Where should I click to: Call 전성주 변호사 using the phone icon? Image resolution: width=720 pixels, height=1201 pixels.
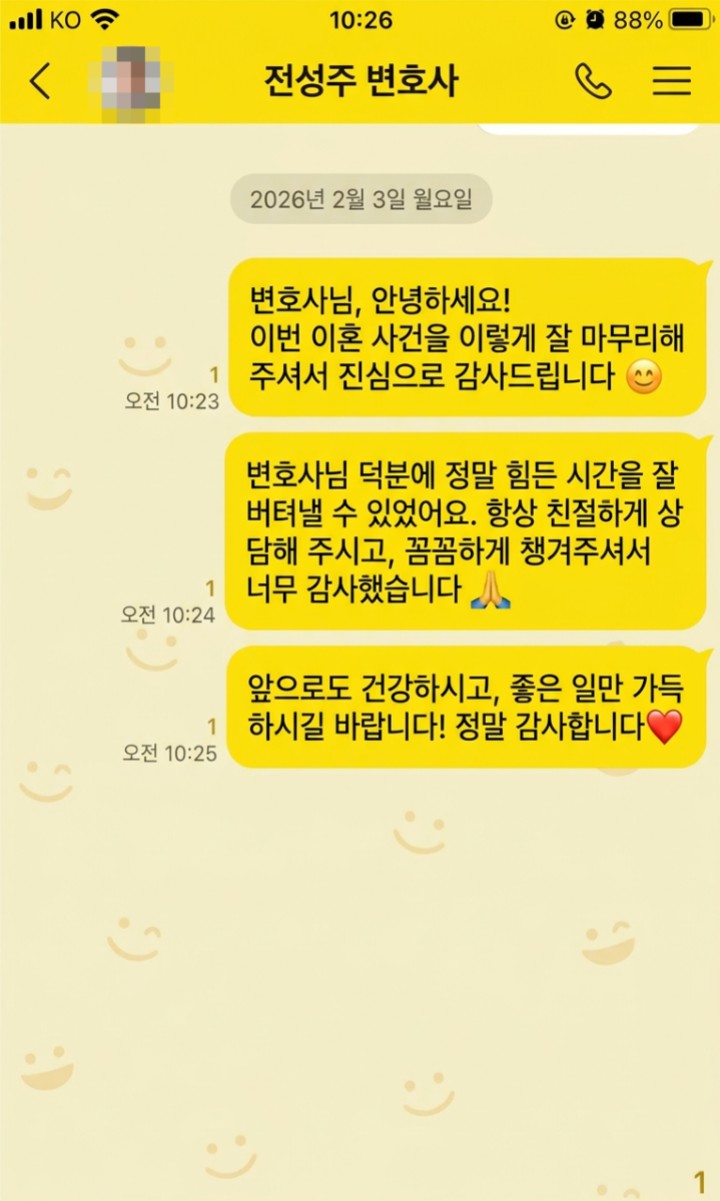coord(593,81)
